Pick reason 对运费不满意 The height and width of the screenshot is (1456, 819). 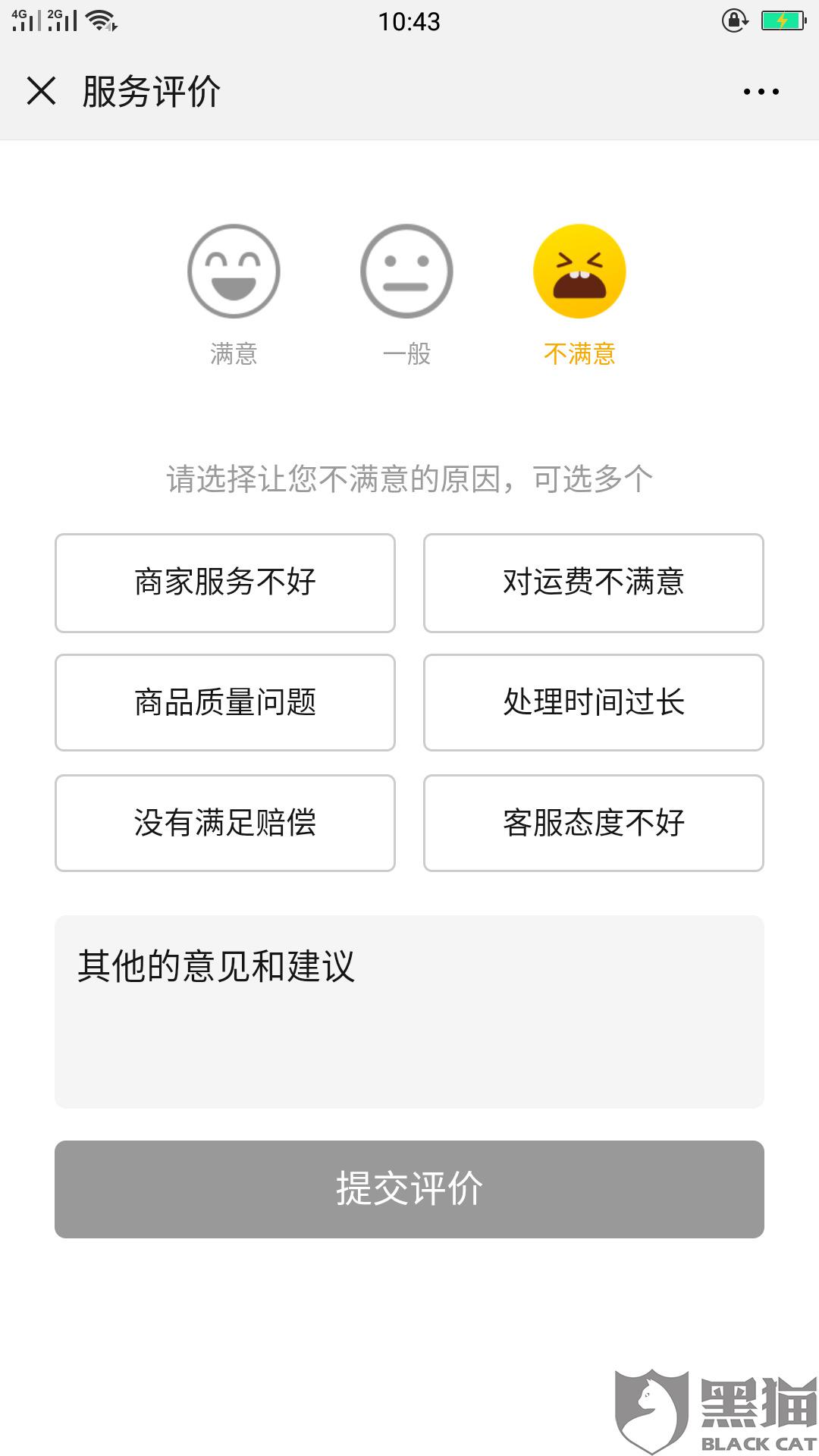click(593, 582)
